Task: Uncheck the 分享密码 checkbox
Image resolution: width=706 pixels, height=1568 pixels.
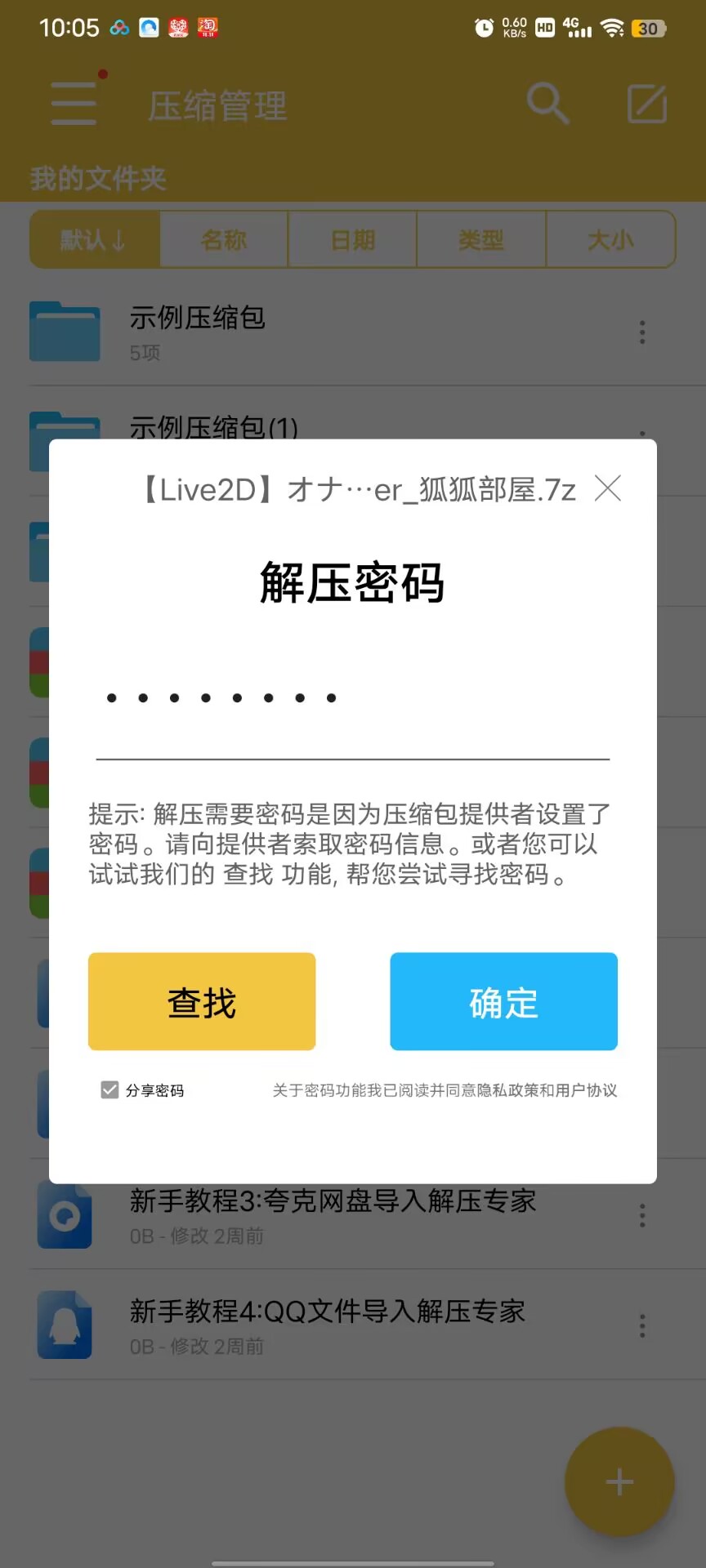Action: click(x=110, y=1089)
